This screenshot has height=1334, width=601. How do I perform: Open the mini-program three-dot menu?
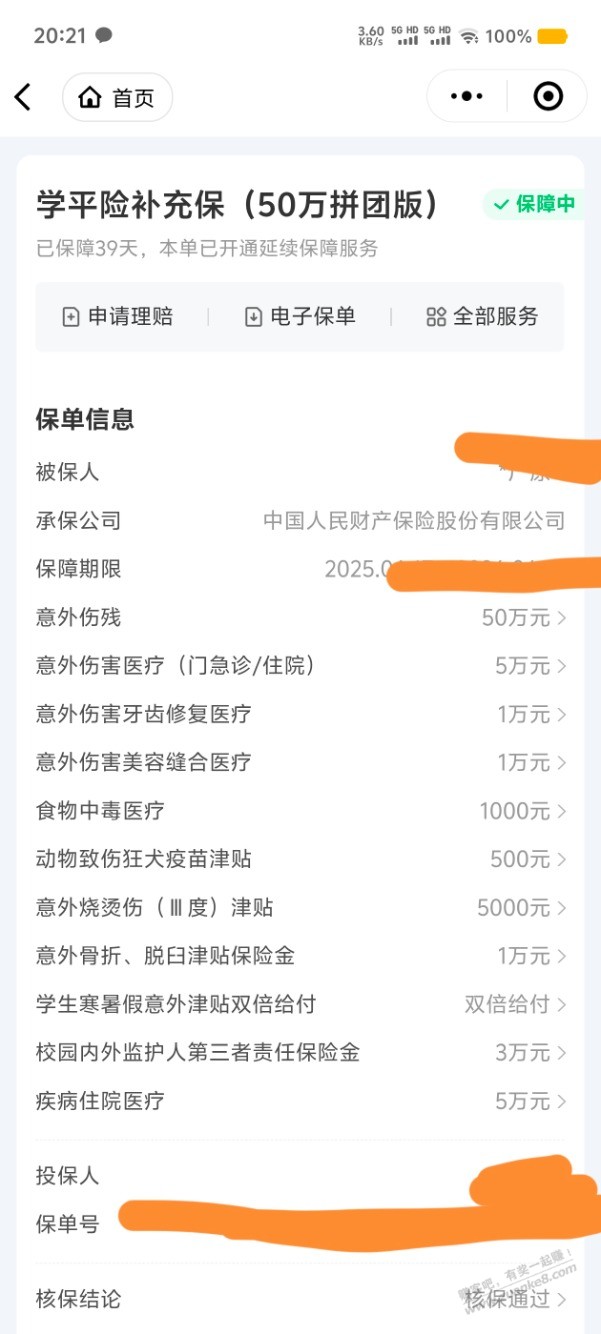tap(467, 97)
